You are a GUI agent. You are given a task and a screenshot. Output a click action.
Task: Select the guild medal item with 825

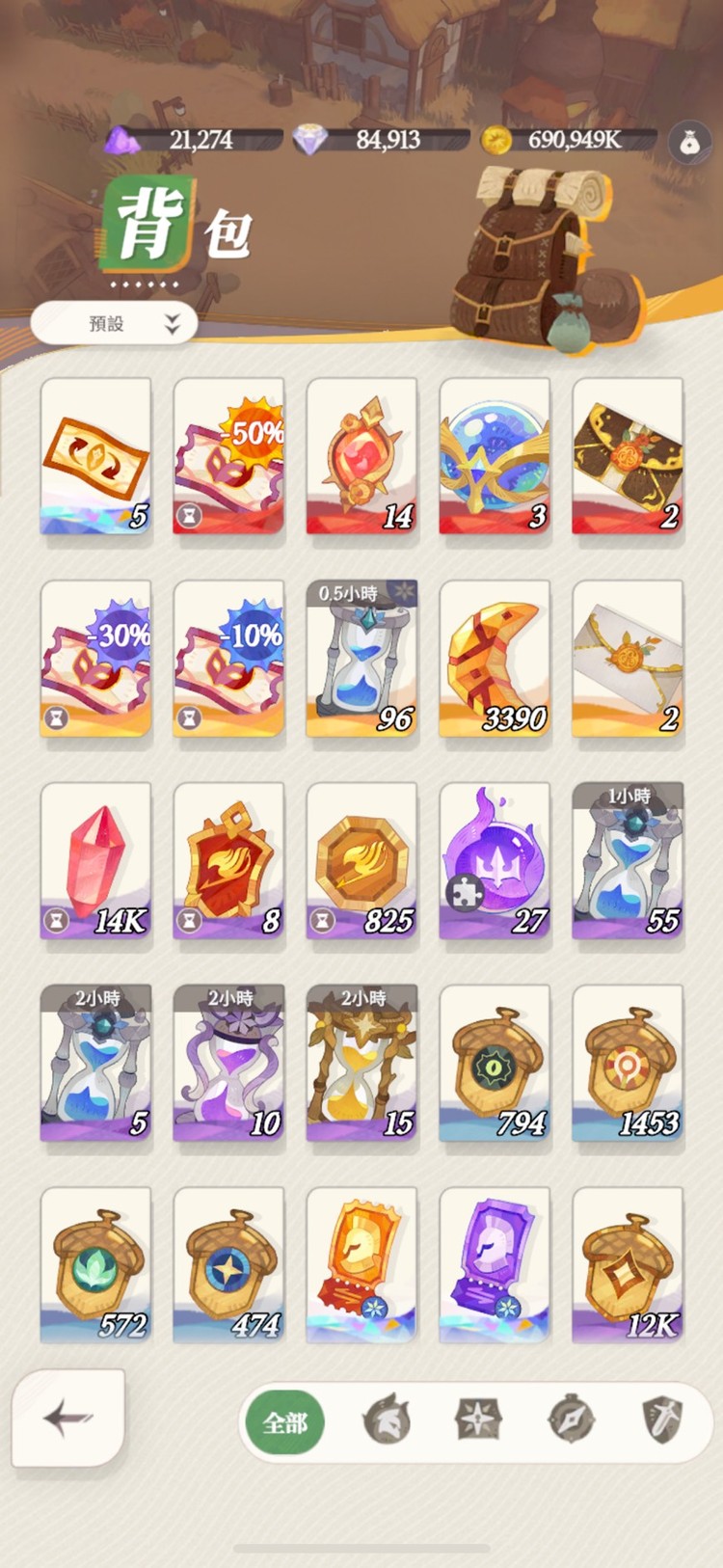click(x=361, y=861)
